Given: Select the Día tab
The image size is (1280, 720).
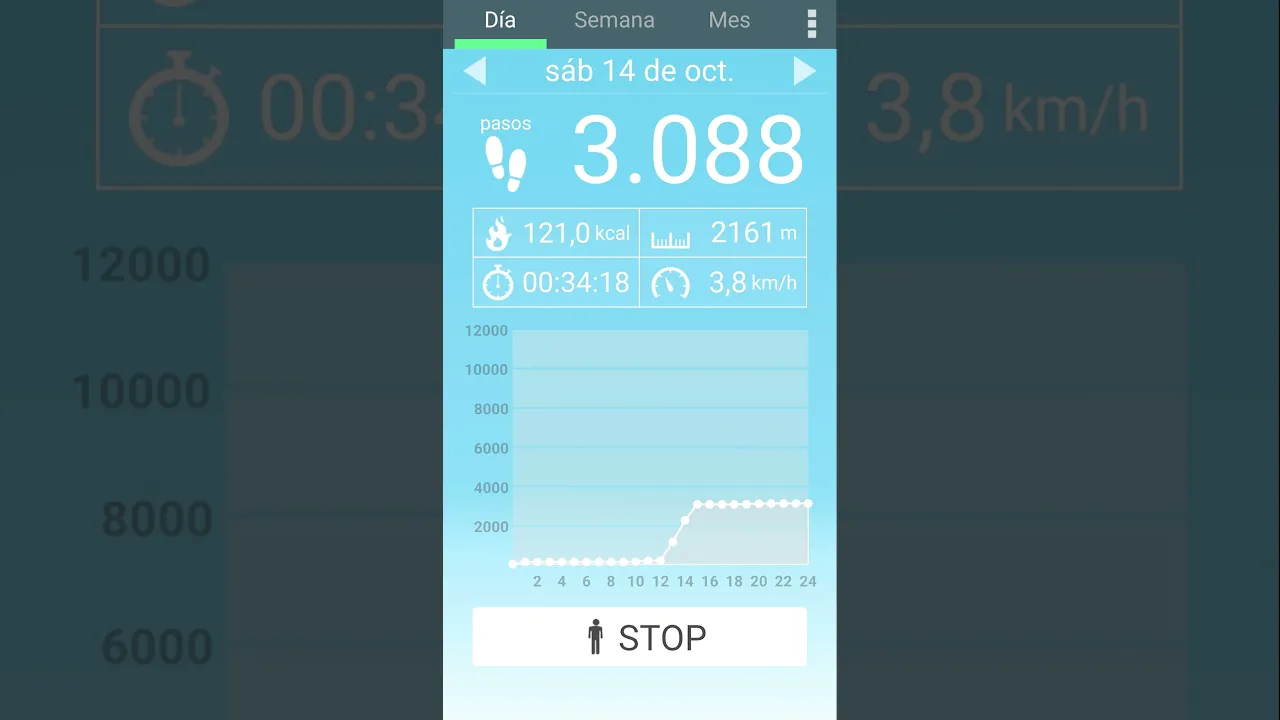Looking at the screenshot, I should pyautogui.click(x=500, y=21).
